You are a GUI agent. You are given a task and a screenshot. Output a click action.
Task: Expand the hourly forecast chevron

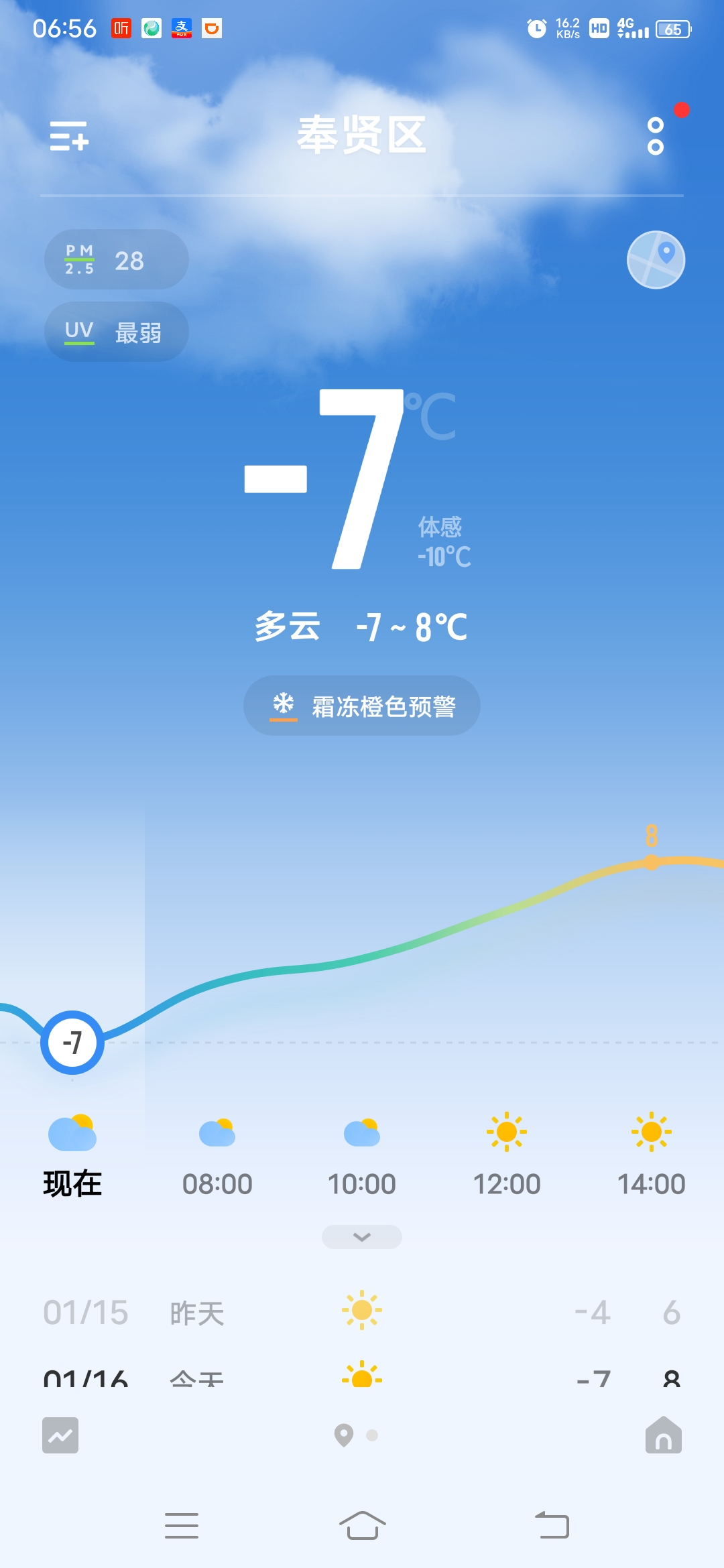(362, 1237)
